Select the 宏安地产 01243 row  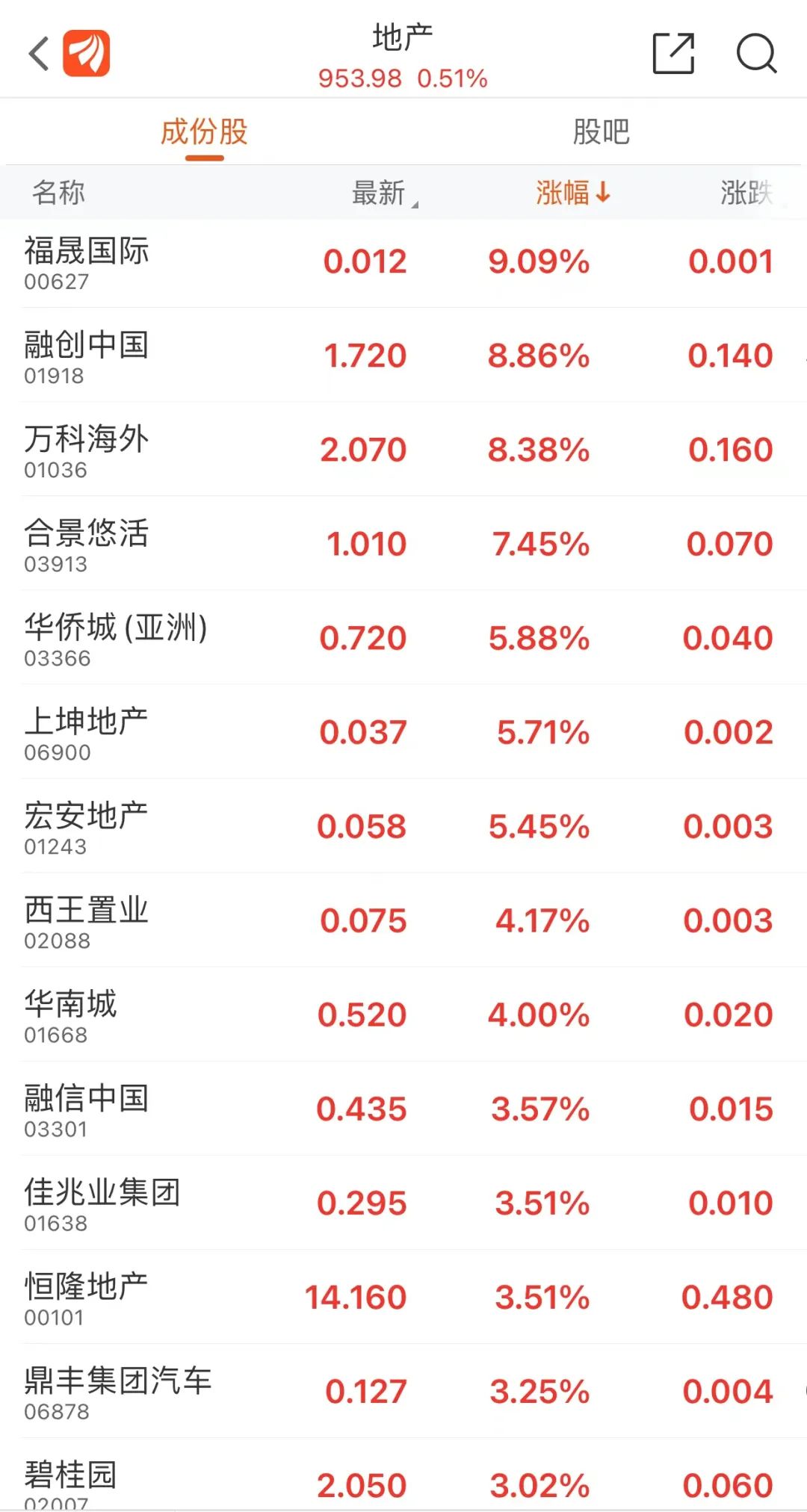tap(87, 827)
